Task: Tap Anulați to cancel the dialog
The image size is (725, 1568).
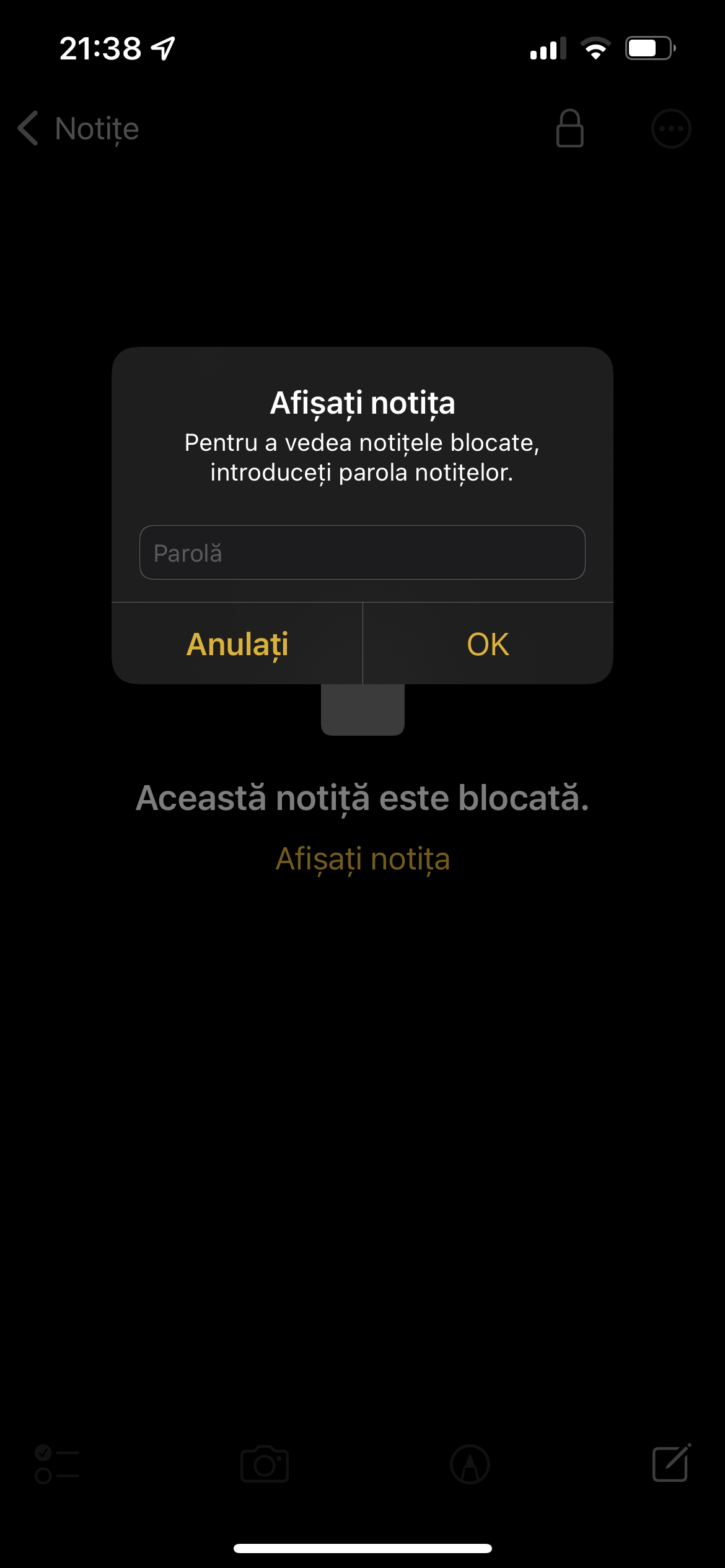Action: (237, 644)
